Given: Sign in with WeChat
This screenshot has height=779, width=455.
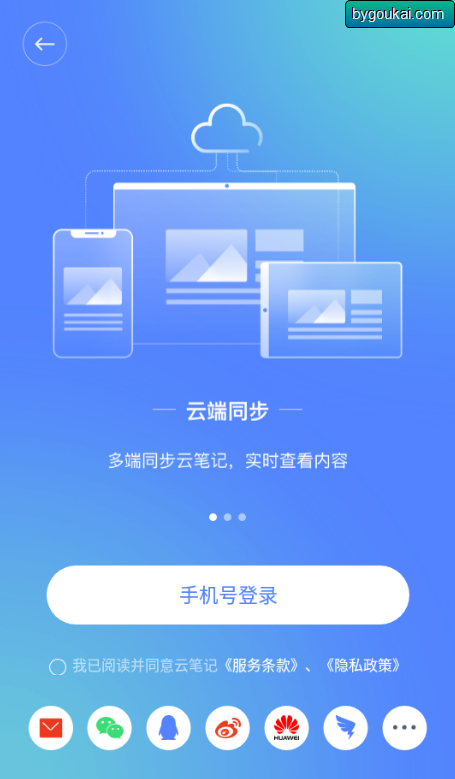Looking at the screenshot, I should pyautogui.click(x=110, y=728).
